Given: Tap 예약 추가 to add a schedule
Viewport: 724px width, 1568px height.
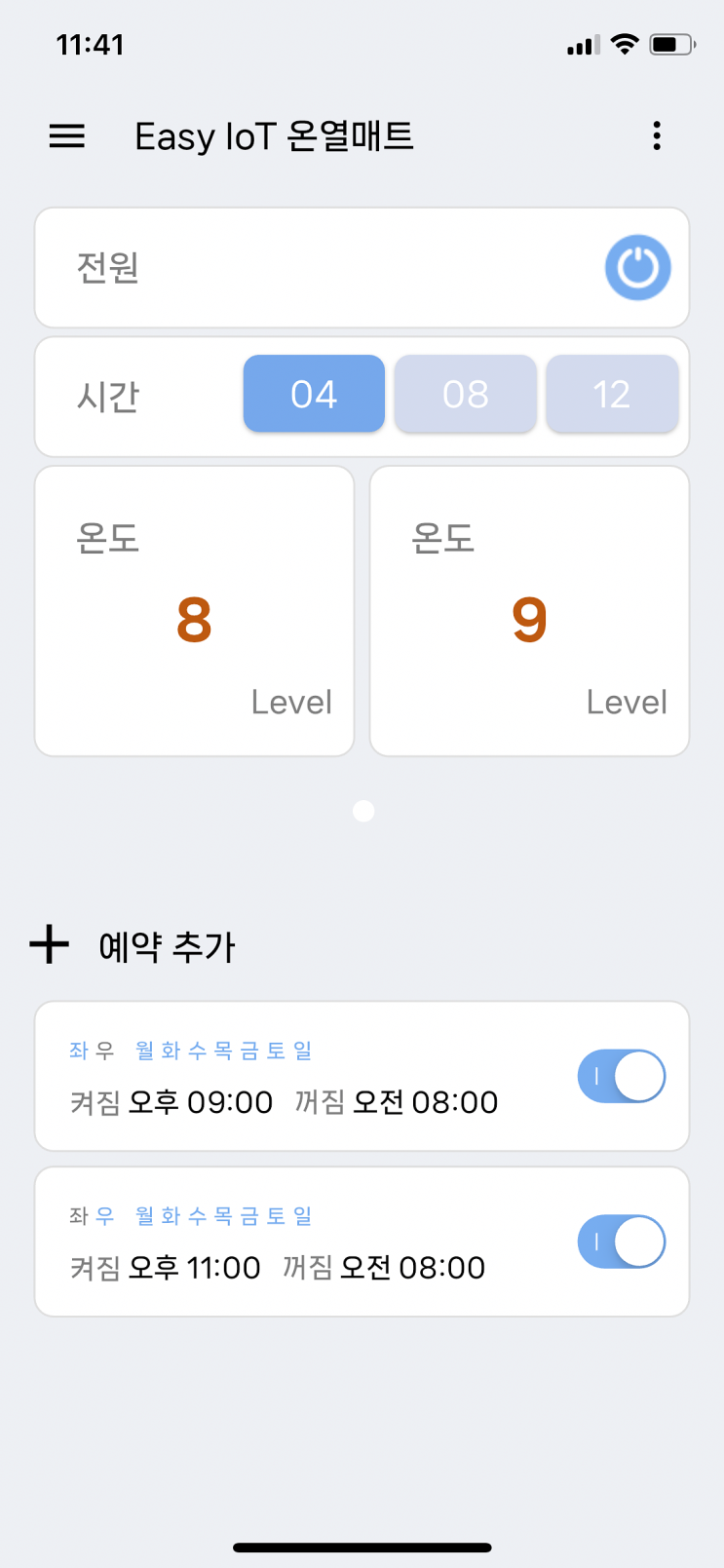Looking at the screenshot, I should click(133, 945).
